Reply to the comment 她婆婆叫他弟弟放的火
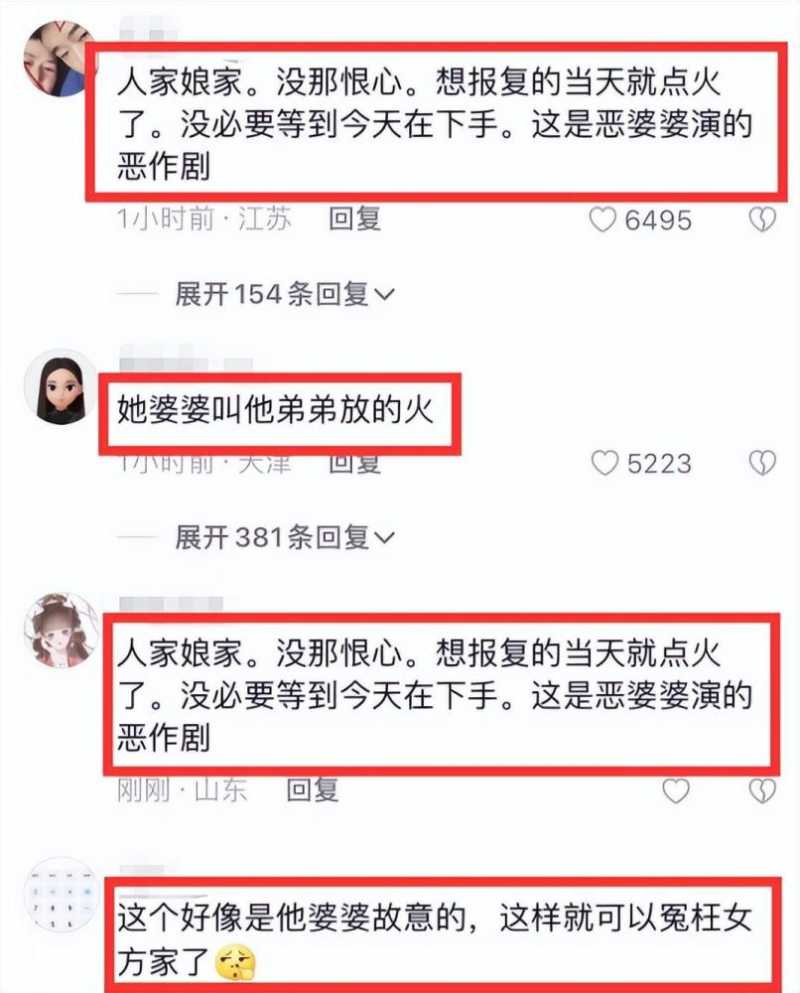 [x=355, y=463]
